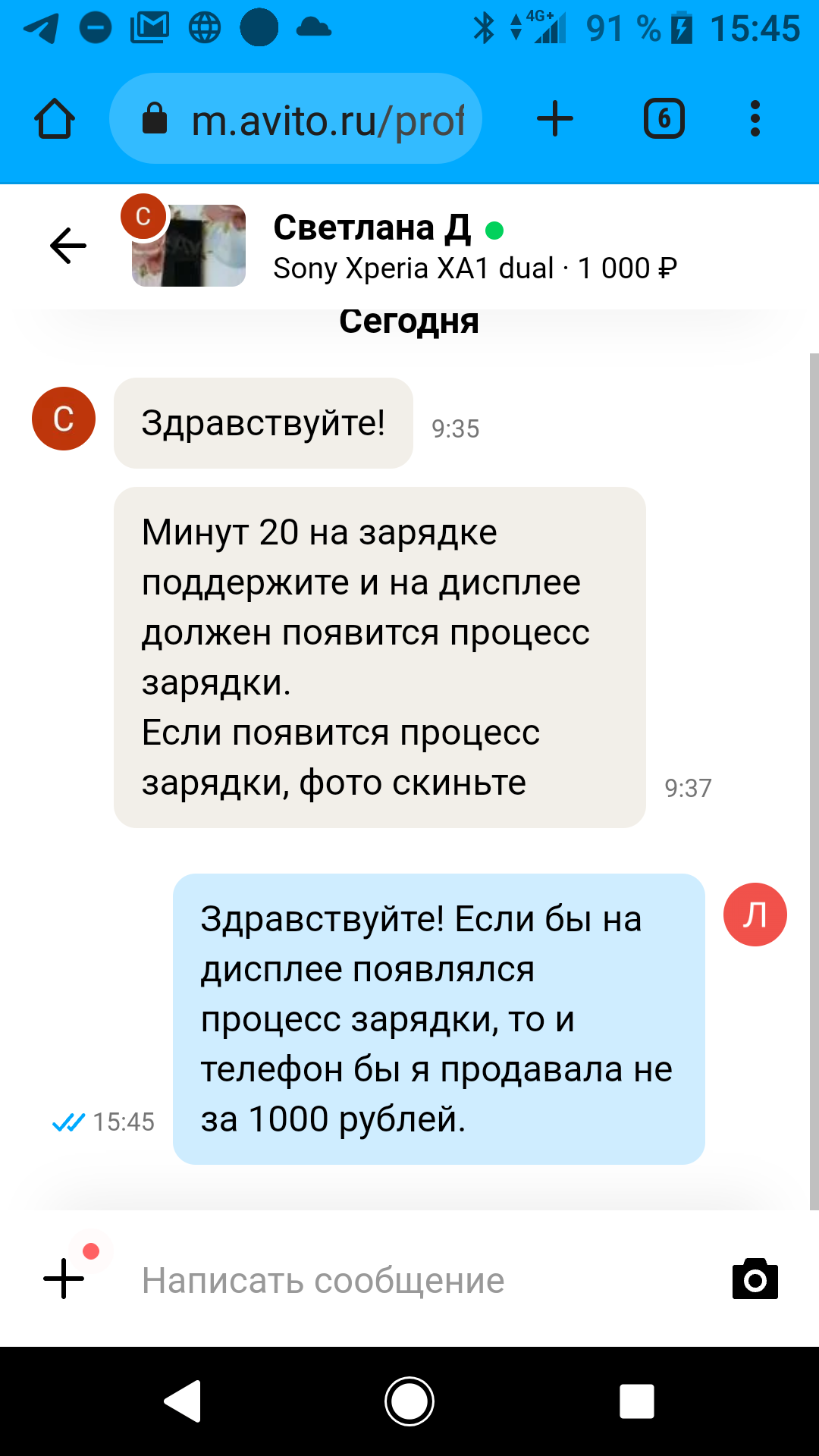The image size is (819, 1456).
Task: Tap the m.avito.ru address bar
Action: click(296, 119)
